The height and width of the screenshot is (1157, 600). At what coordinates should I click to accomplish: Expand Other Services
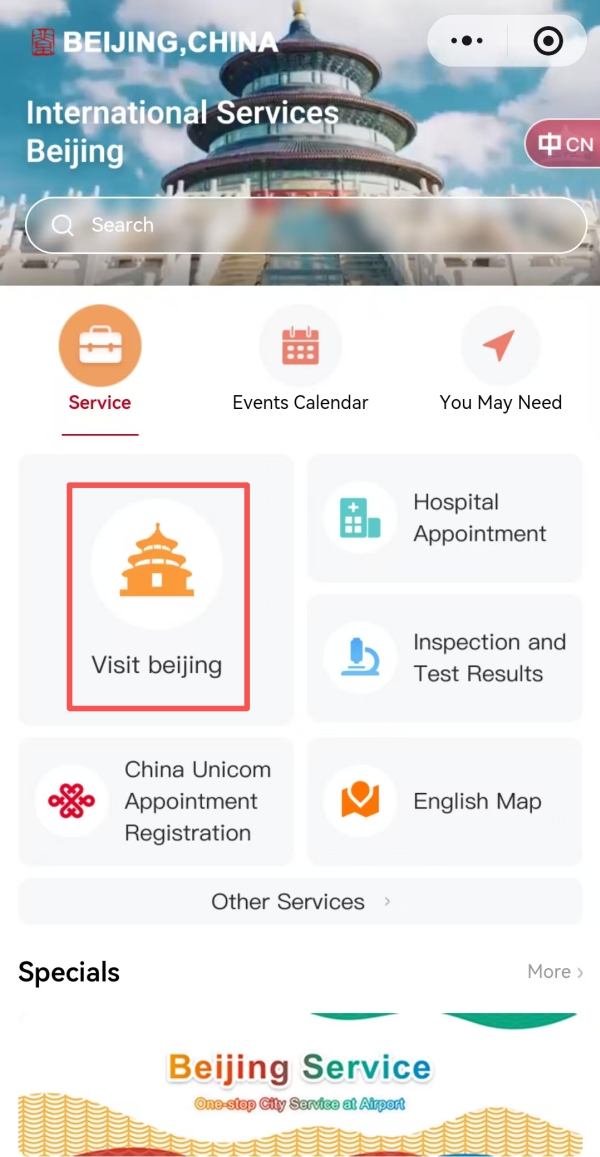pyautogui.click(x=300, y=901)
